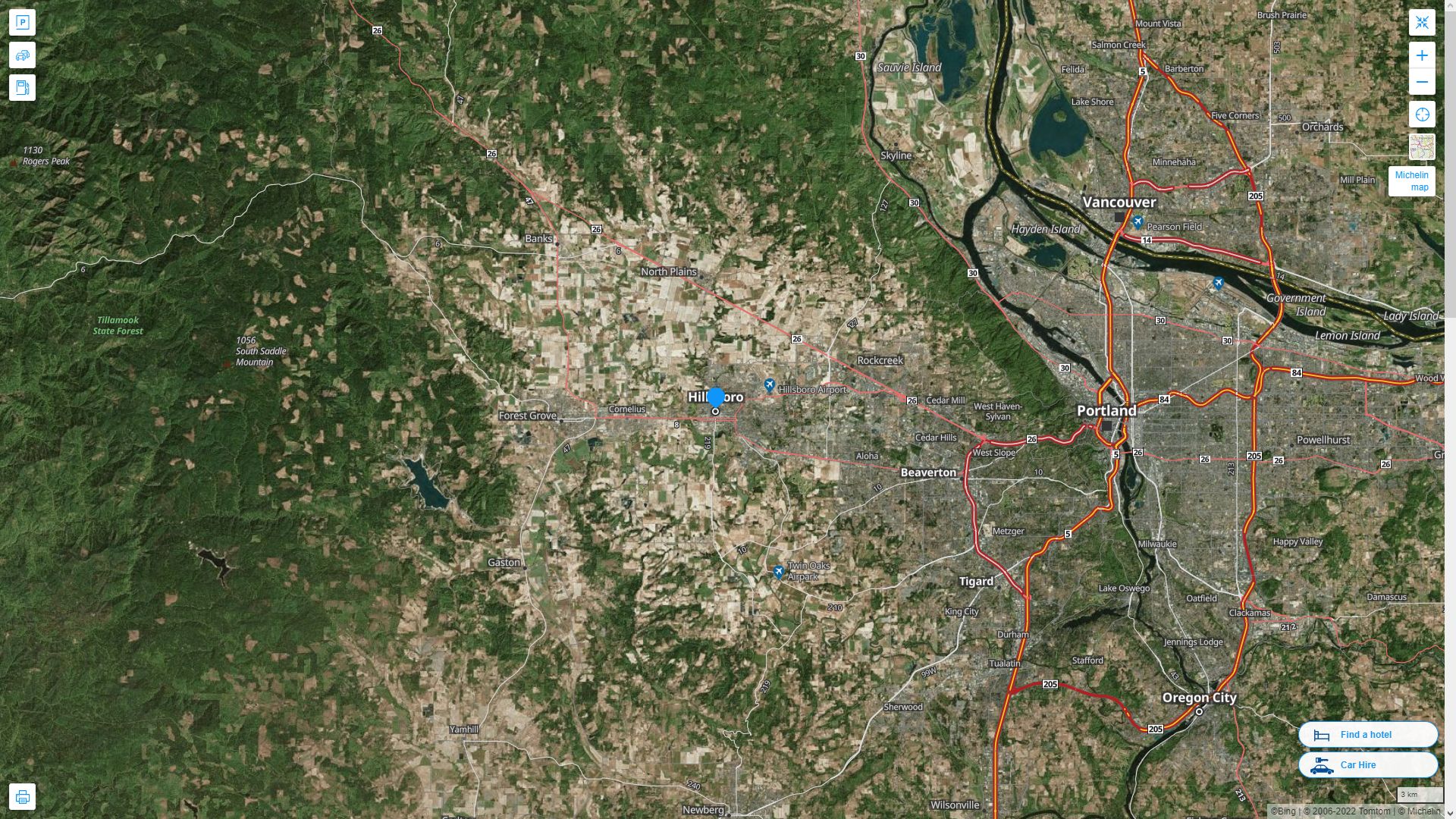Tap the Twin Oaks Airpark marker
Image resolution: width=1456 pixels, height=819 pixels.
(x=779, y=572)
